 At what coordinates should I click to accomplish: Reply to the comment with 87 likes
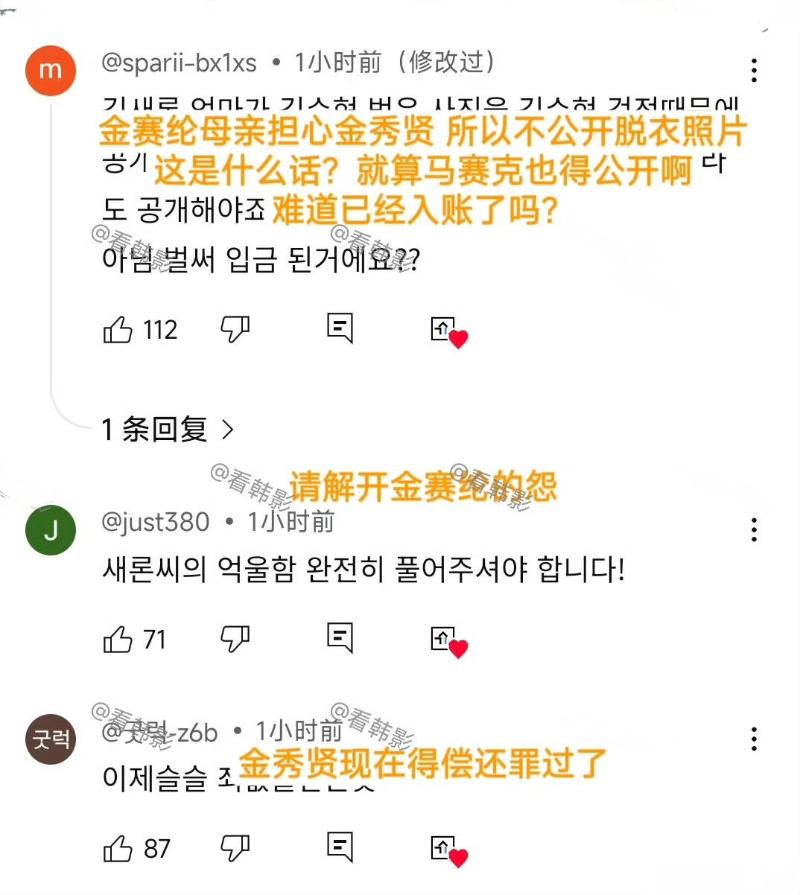click(x=341, y=847)
